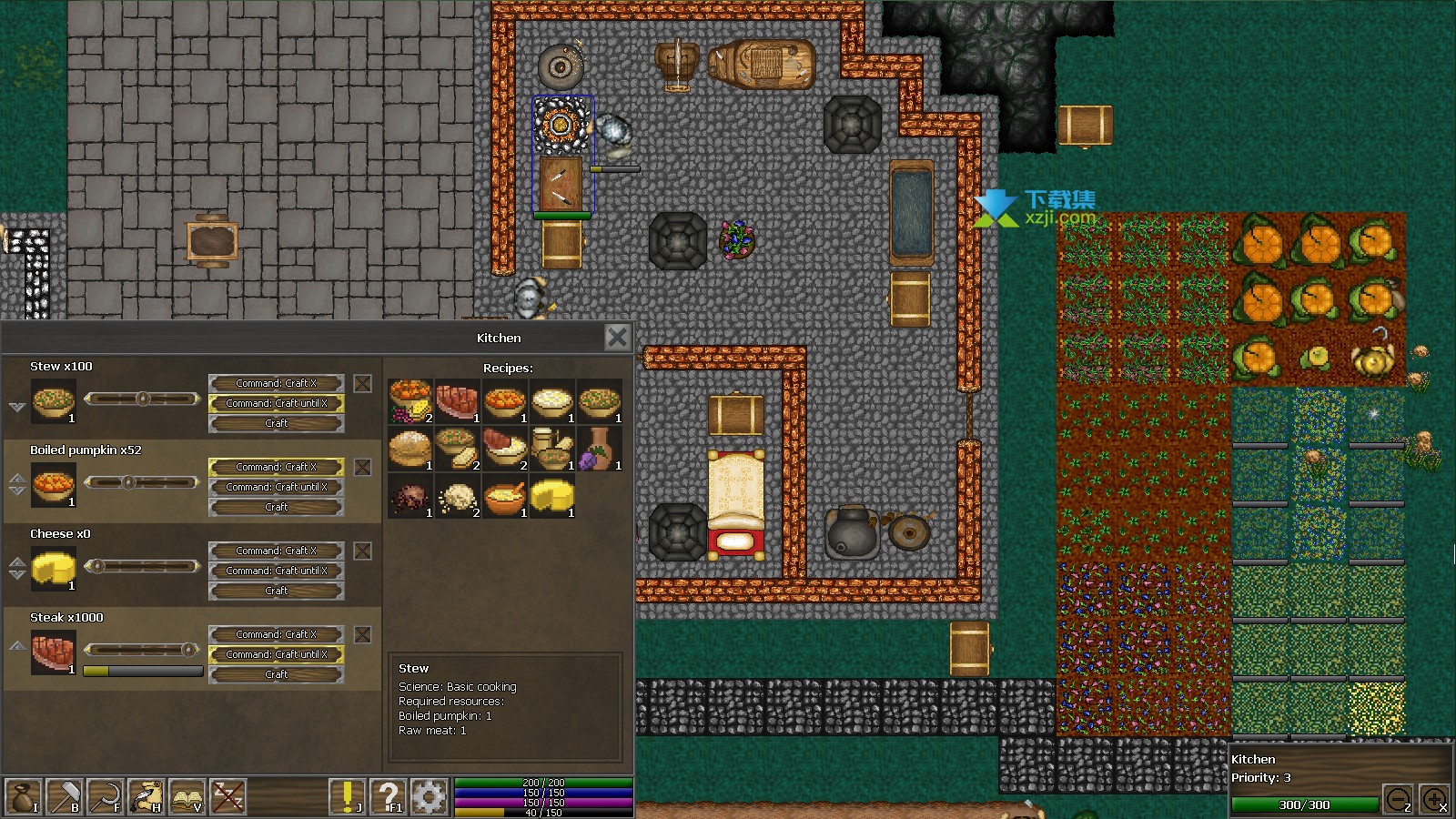The image size is (1456, 819).
Task: Select the wine jug recipe
Action: coord(599,449)
